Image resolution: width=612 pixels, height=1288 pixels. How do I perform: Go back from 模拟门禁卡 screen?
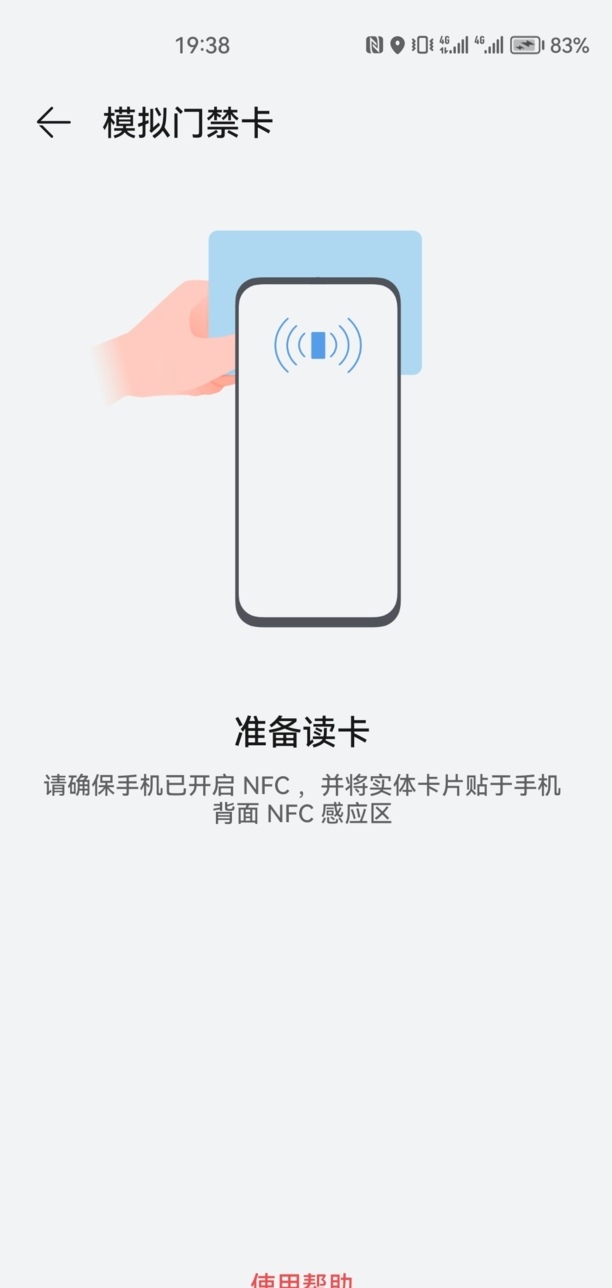pyautogui.click(x=53, y=123)
